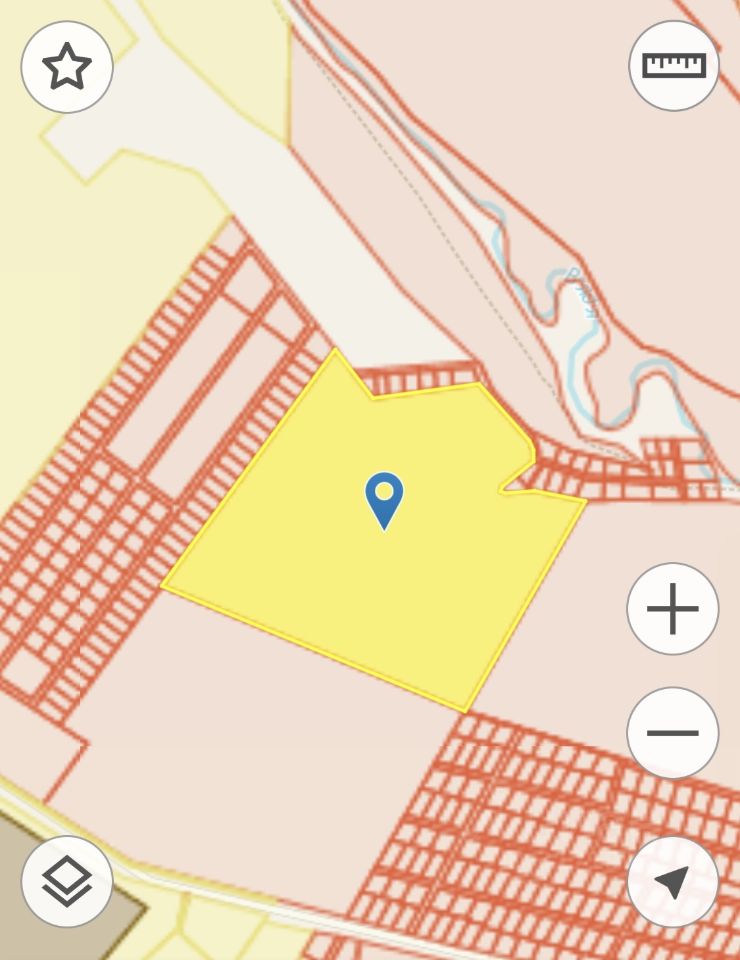The image size is (740, 960).
Task: Activate the ruler measurement tool
Action: click(x=674, y=66)
